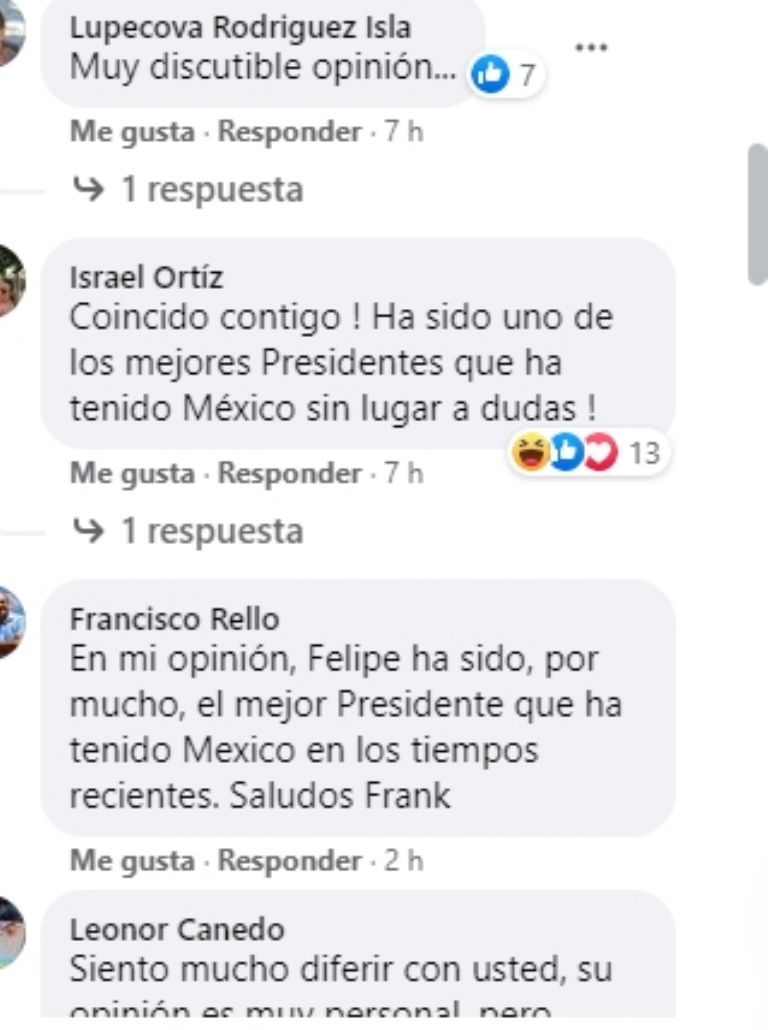
Task: Tap Israel Ortíz's profile picture
Action: click(10, 282)
